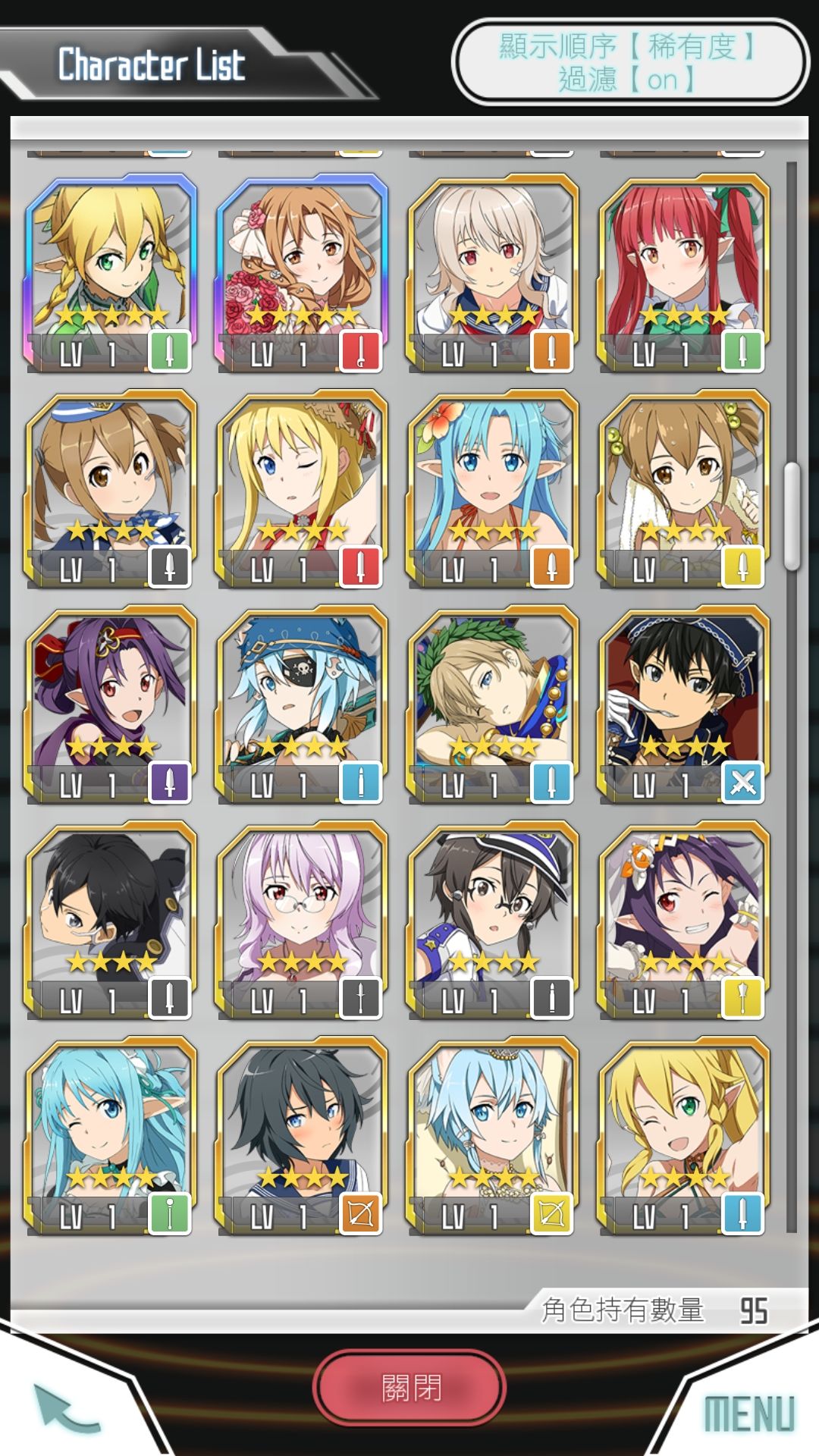Viewport: 819px width, 1456px height.
Task: Click the yellow bow icon on Sinon's card
Action: pyautogui.click(x=551, y=1209)
